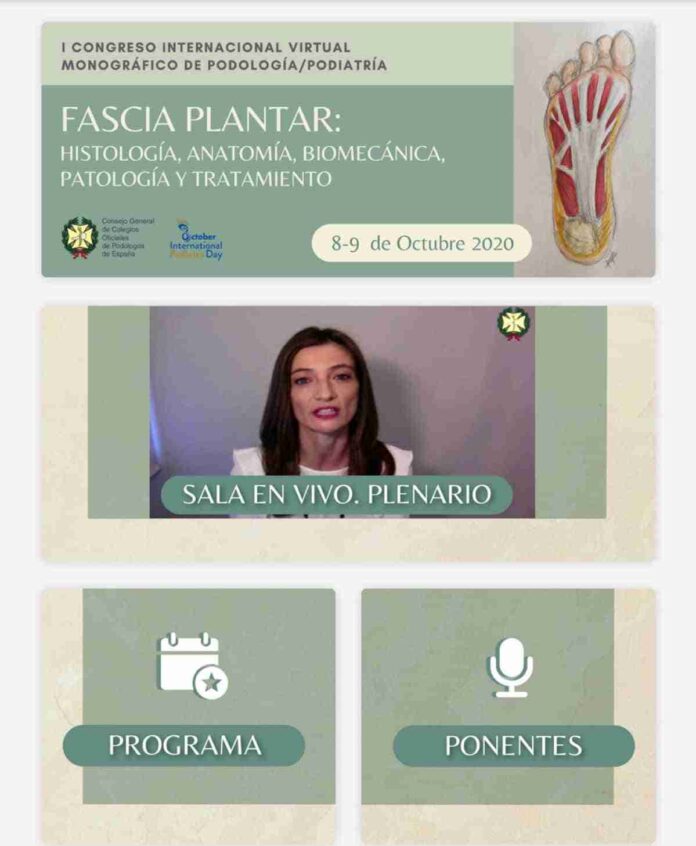696x846 pixels.
Task: Open the Programa section
Action: pyautogui.click(x=184, y=745)
